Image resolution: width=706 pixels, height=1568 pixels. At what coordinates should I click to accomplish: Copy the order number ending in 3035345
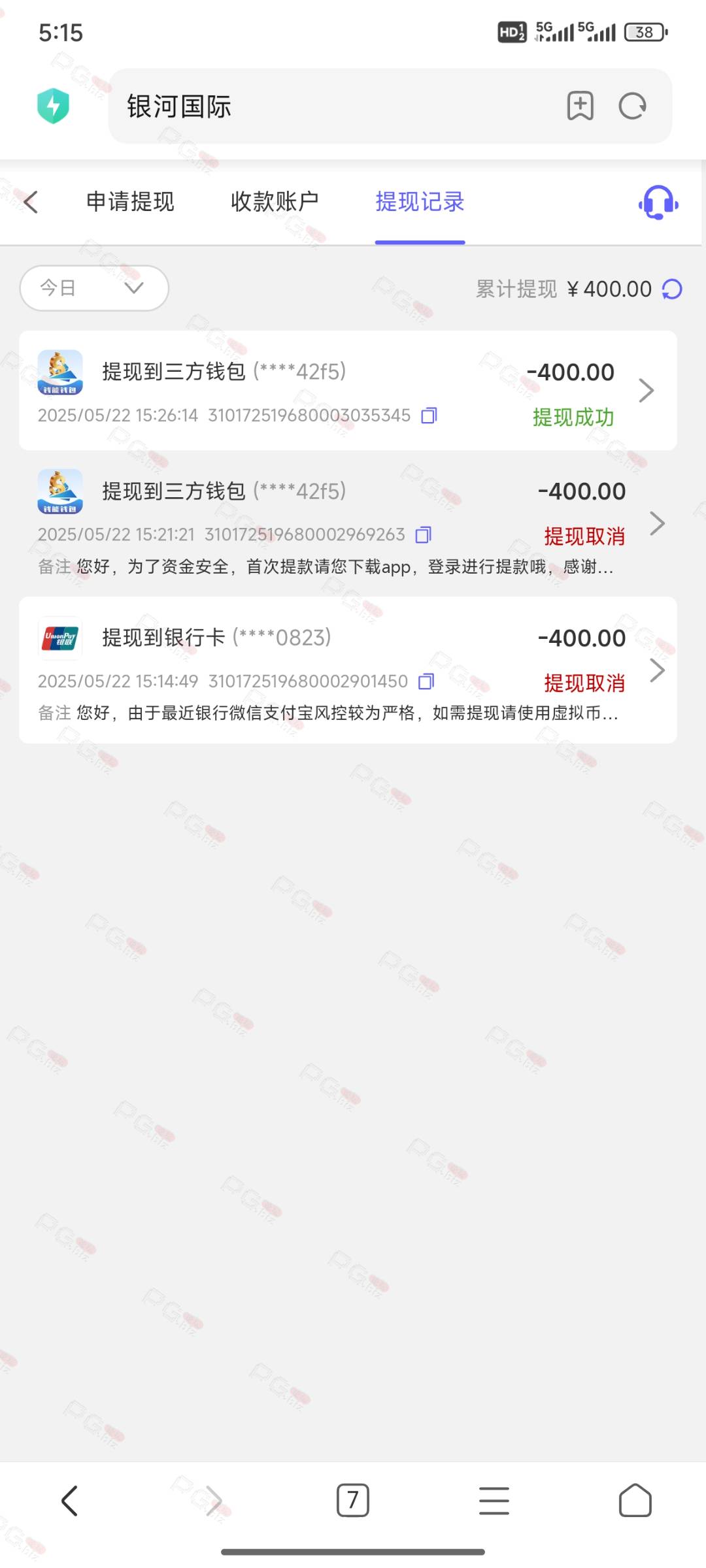click(x=429, y=416)
